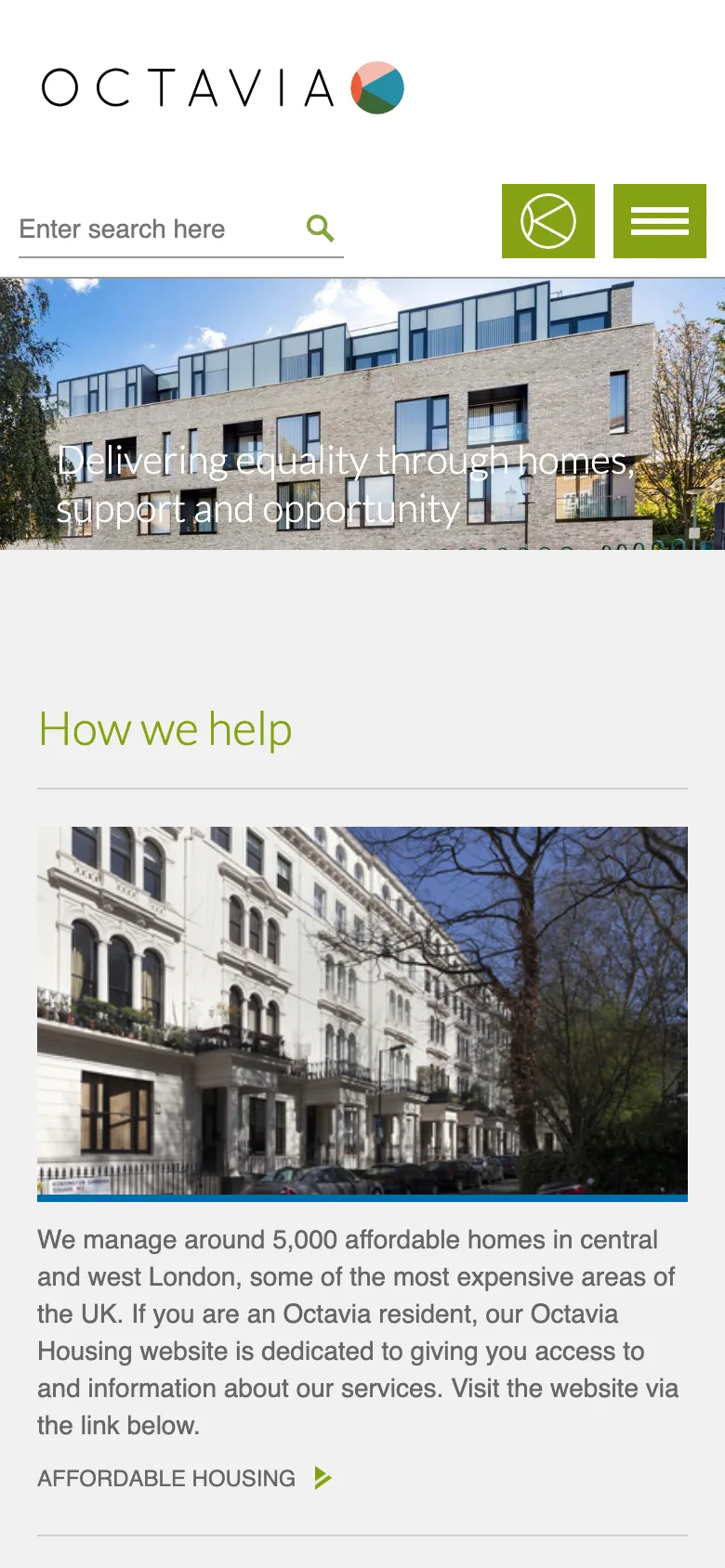Tap the green circular logo button
The height and width of the screenshot is (1568, 725).
coord(548,221)
